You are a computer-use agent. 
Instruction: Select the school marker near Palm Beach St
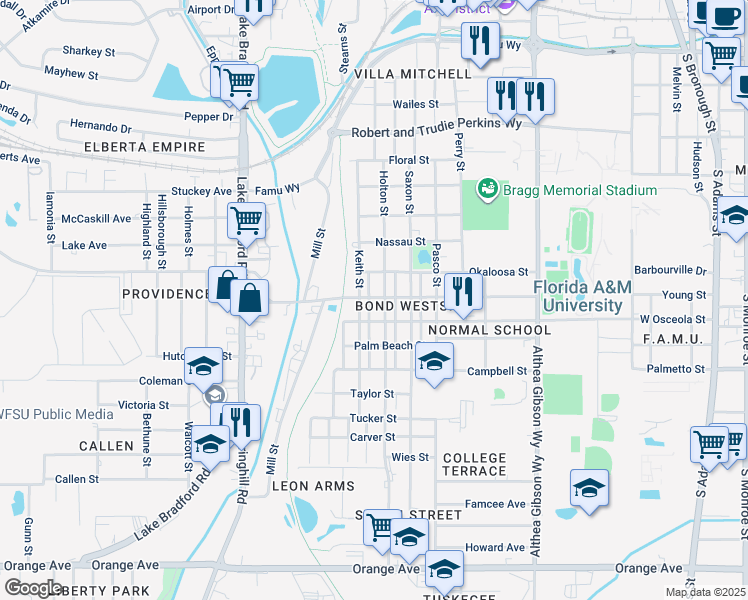tap(434, 362)
